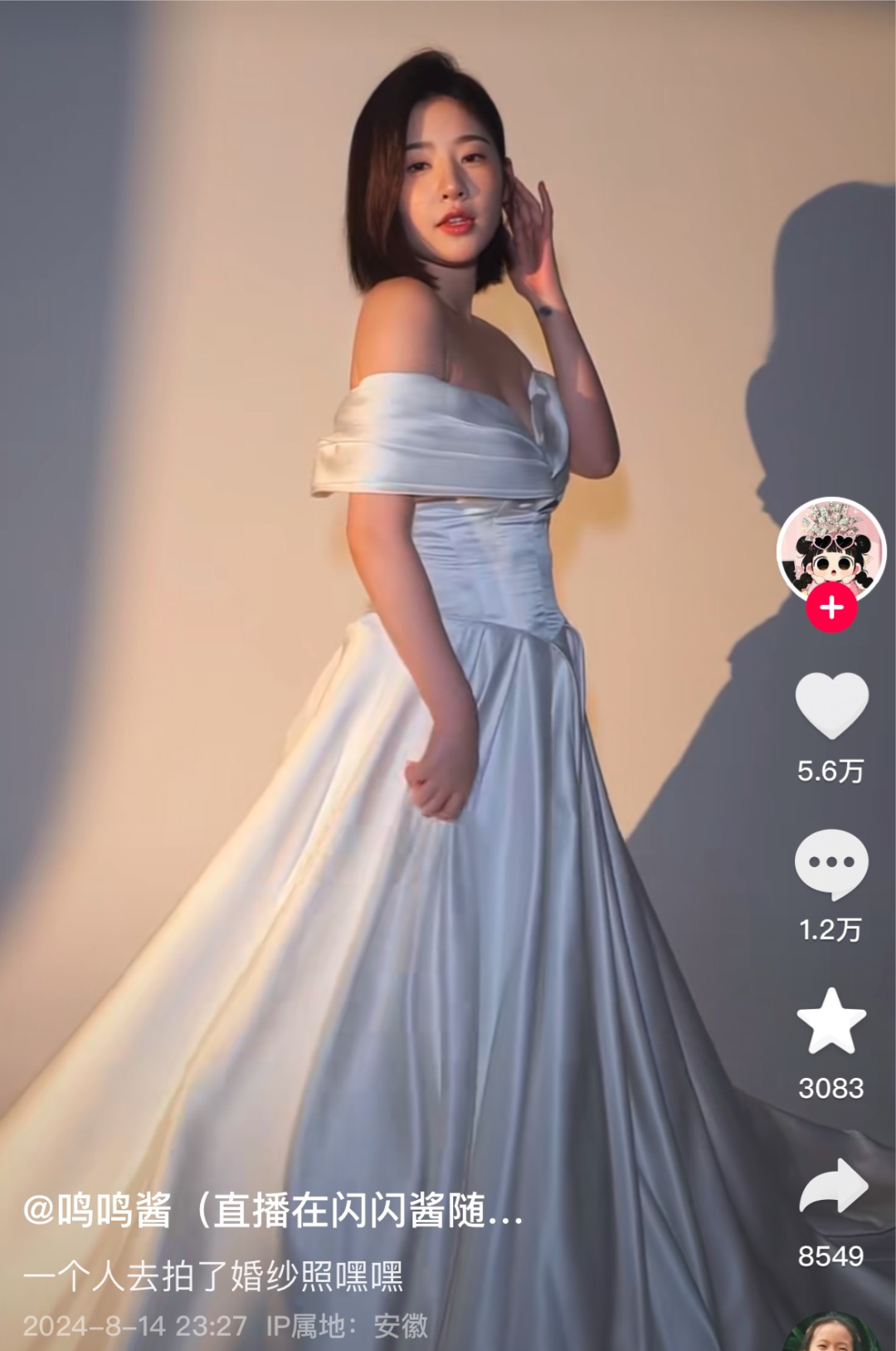Open the @鸣鸣酱 username link
The image size is (896, 1351).
(98, 1211)
